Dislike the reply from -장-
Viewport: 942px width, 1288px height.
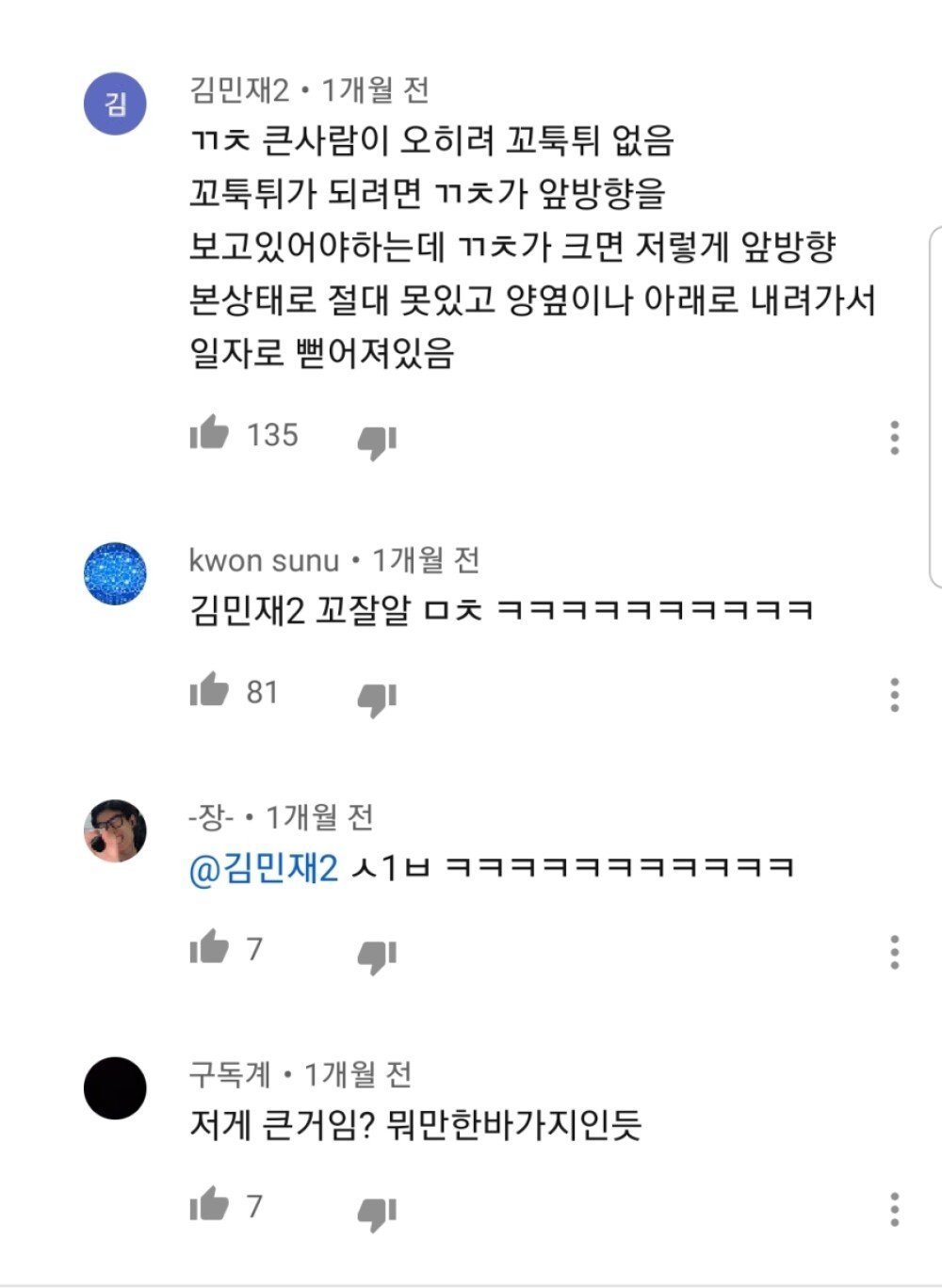click(377, 955)
